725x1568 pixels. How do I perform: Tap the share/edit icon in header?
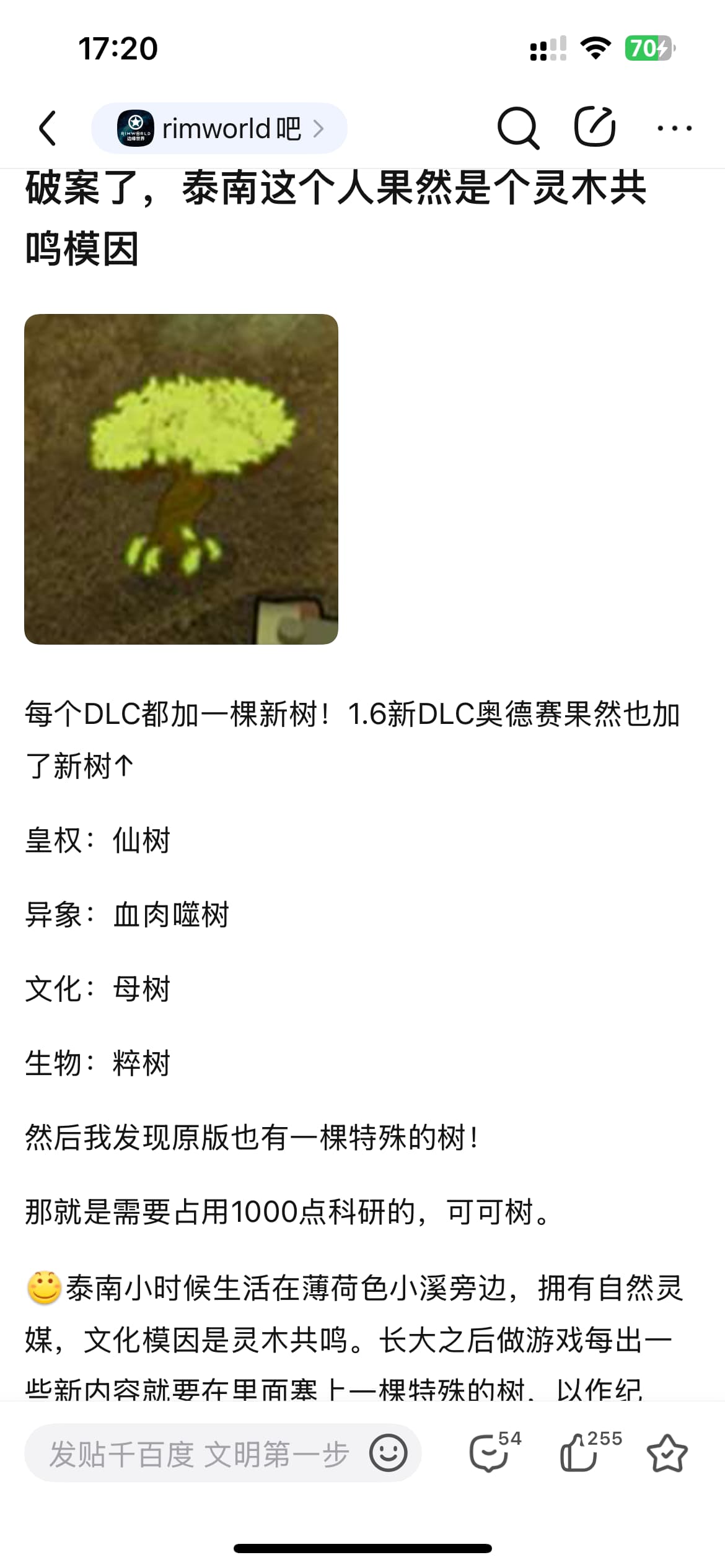(x=595, y=127)
